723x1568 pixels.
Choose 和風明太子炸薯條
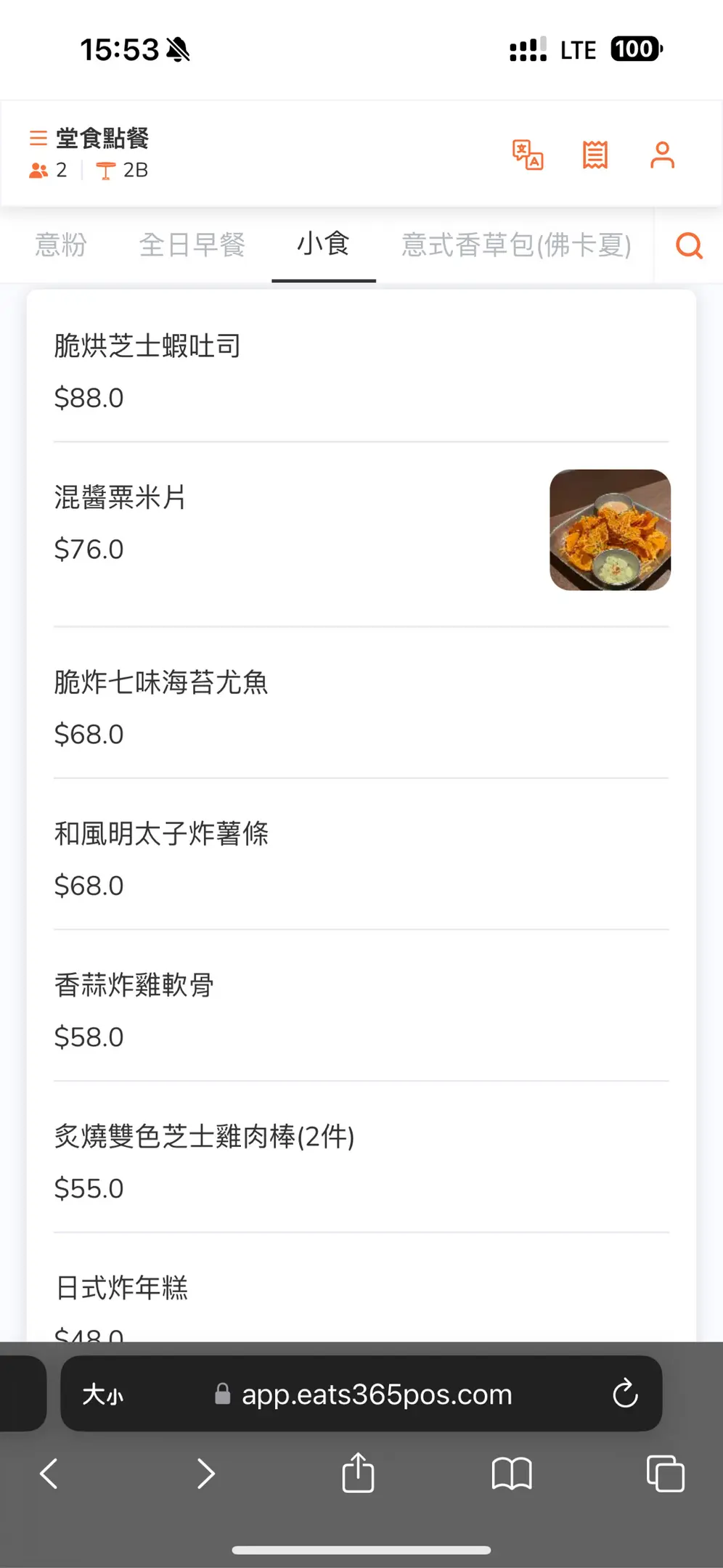[x=361, y=855]
